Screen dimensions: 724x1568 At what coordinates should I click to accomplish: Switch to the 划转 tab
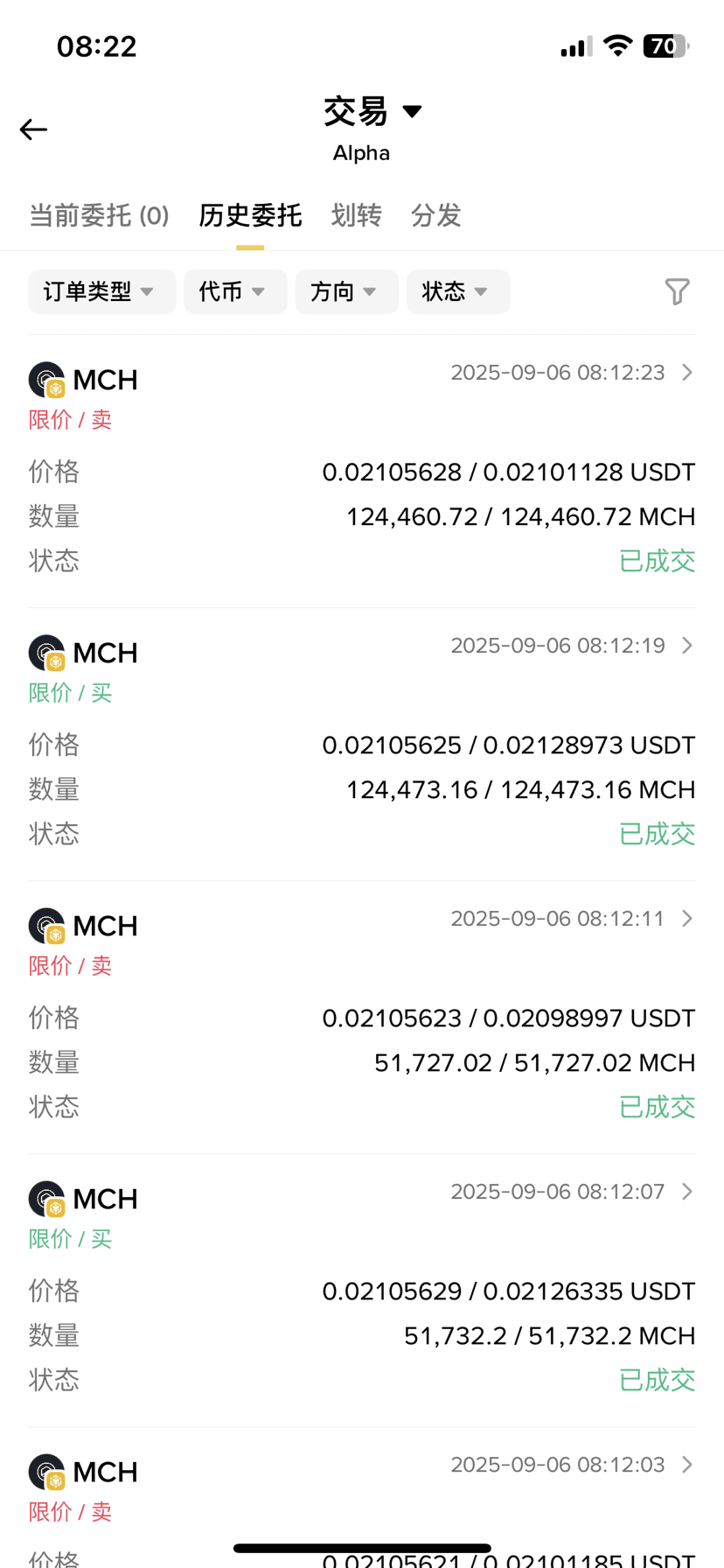click(x=356, y=215)
